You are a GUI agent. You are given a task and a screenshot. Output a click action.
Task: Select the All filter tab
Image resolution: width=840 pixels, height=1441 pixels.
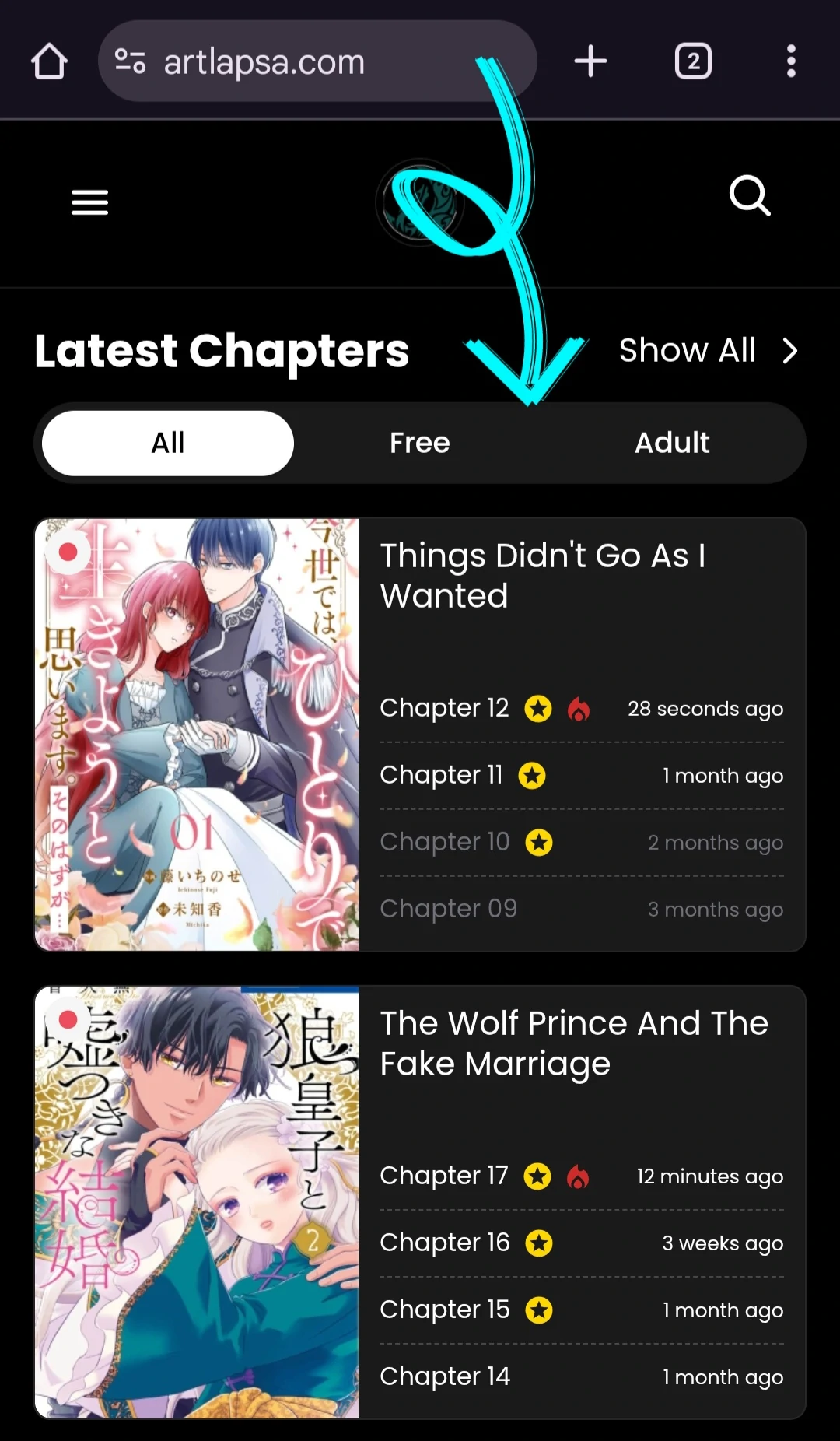[168, 443]
